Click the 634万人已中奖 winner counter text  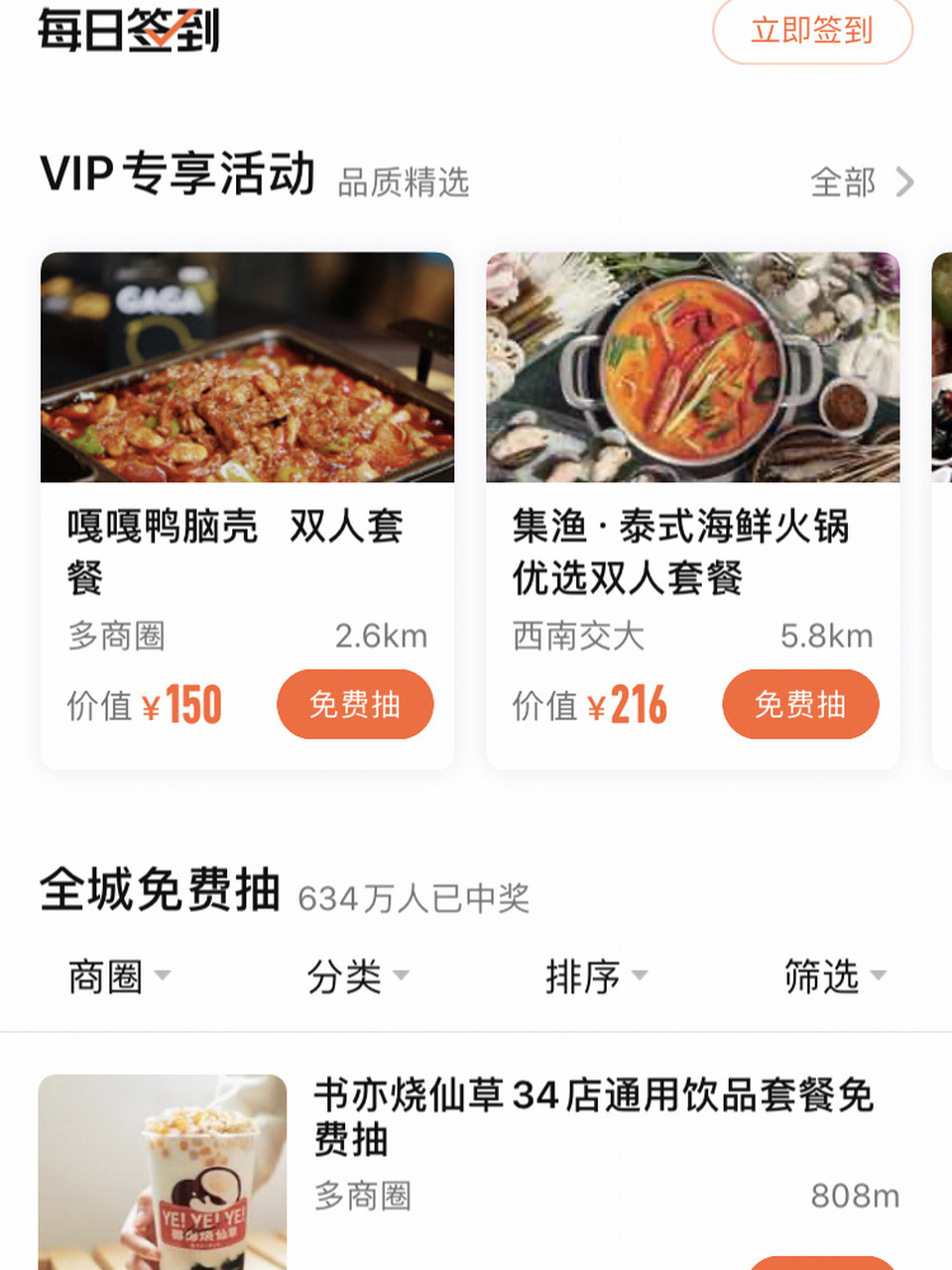[415, 896]
